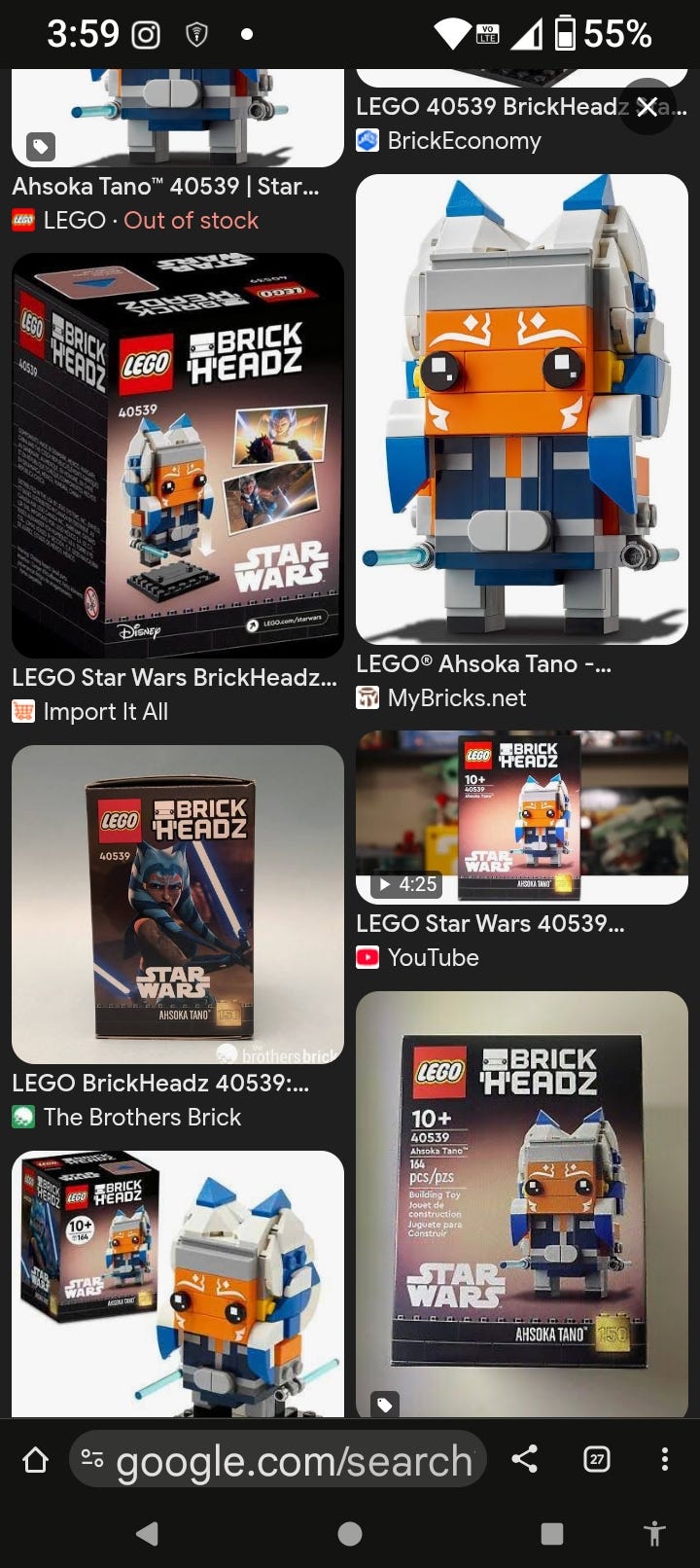Image resolution: width=700 pixels, height=1568 pixels.
Task: Open the Import It All BrickHeadz box image
Action: point(178,455)
